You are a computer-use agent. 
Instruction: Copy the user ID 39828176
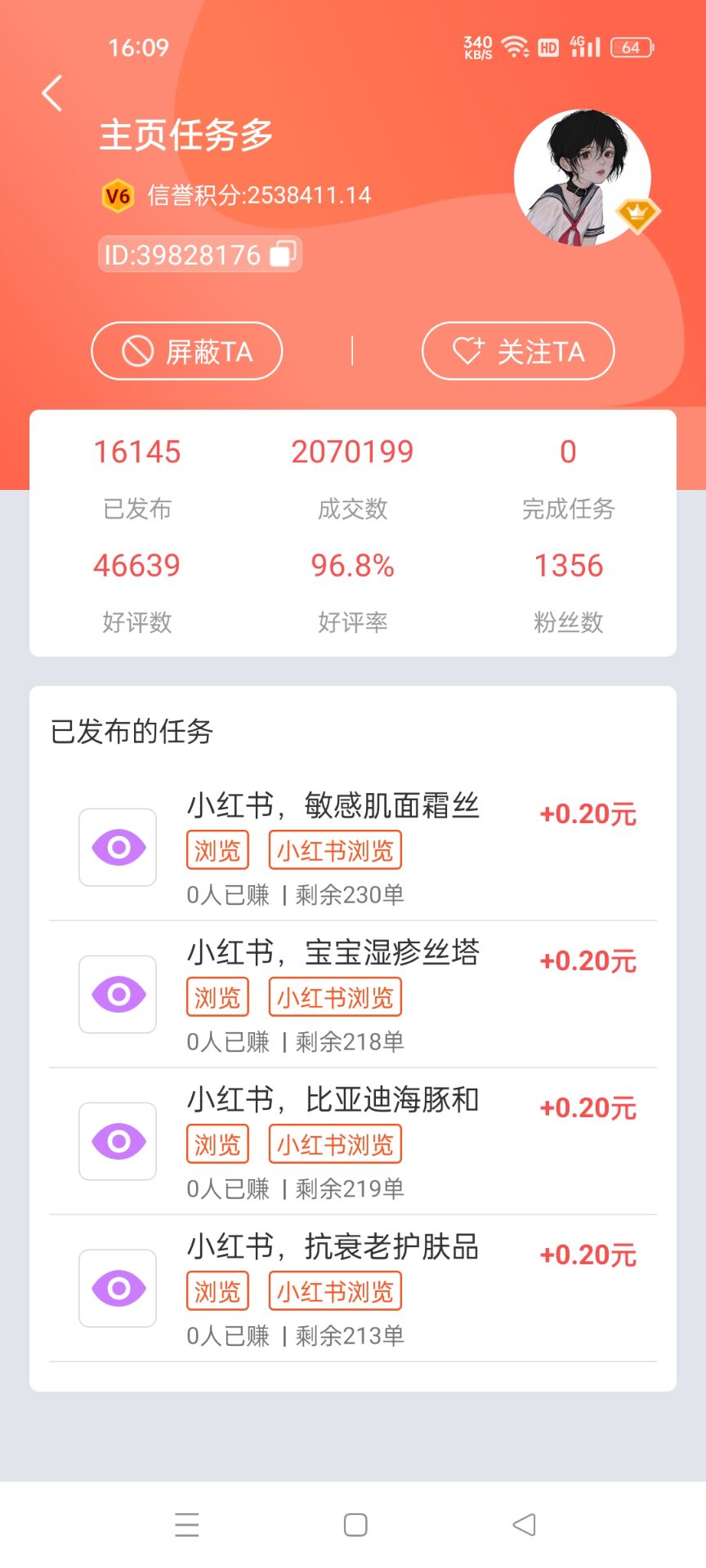click(283, 254)
